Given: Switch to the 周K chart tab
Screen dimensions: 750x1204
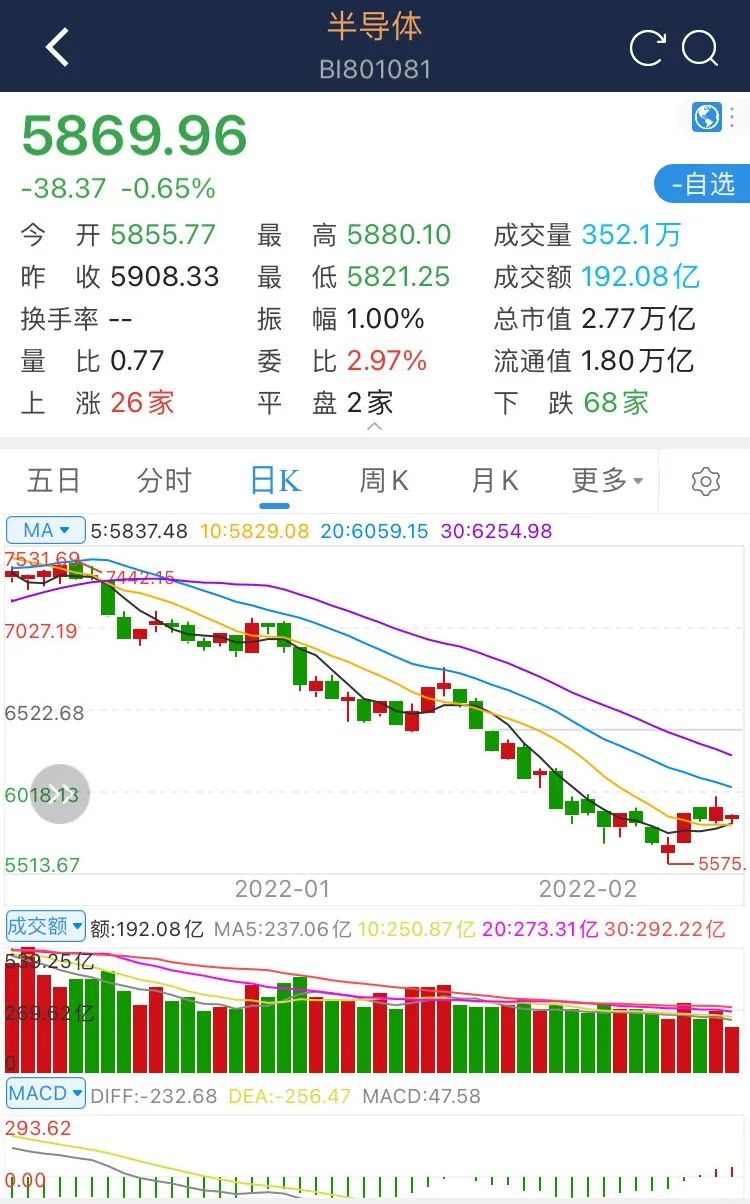Looking at the screenshot, I should click(x=385, y=481).
